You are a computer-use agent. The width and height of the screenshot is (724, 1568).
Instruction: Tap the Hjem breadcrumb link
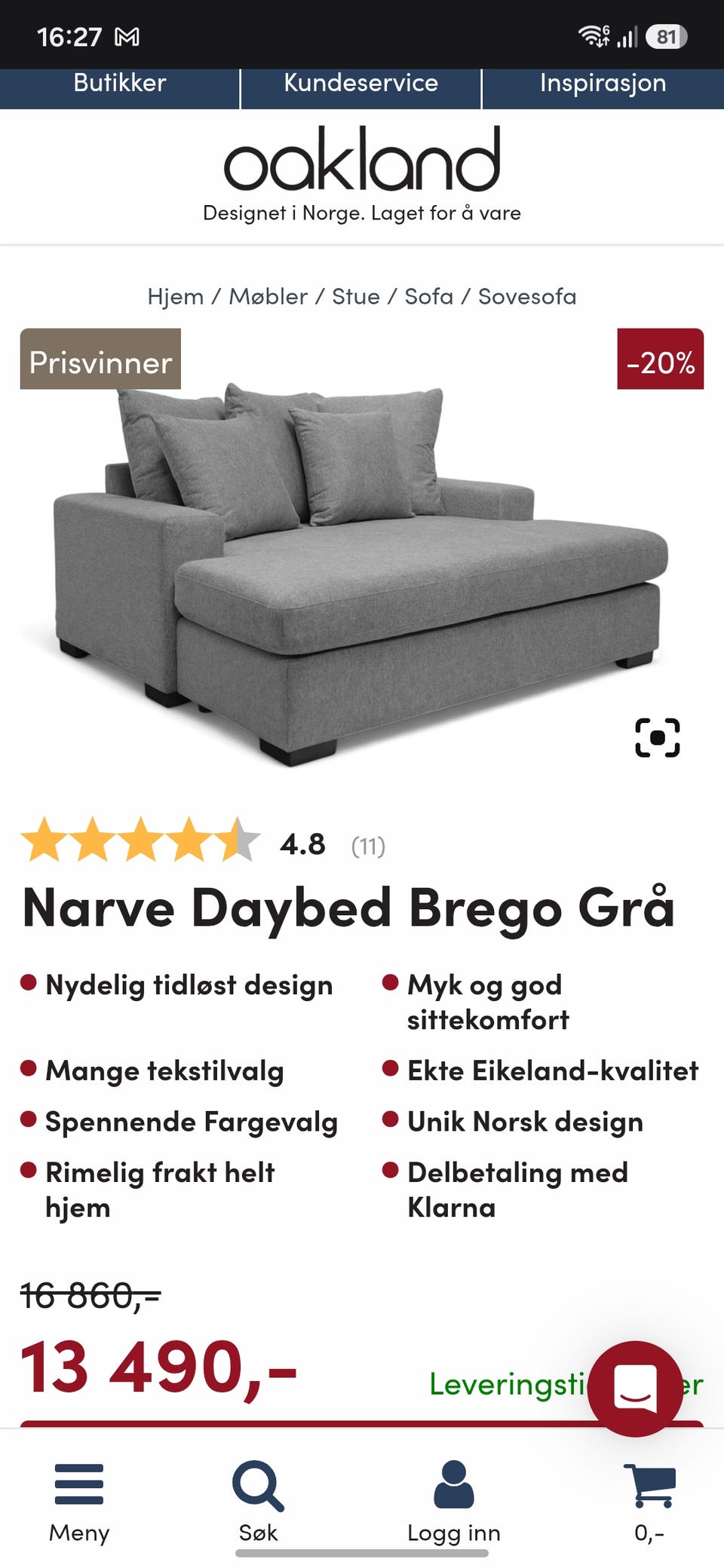175,296
